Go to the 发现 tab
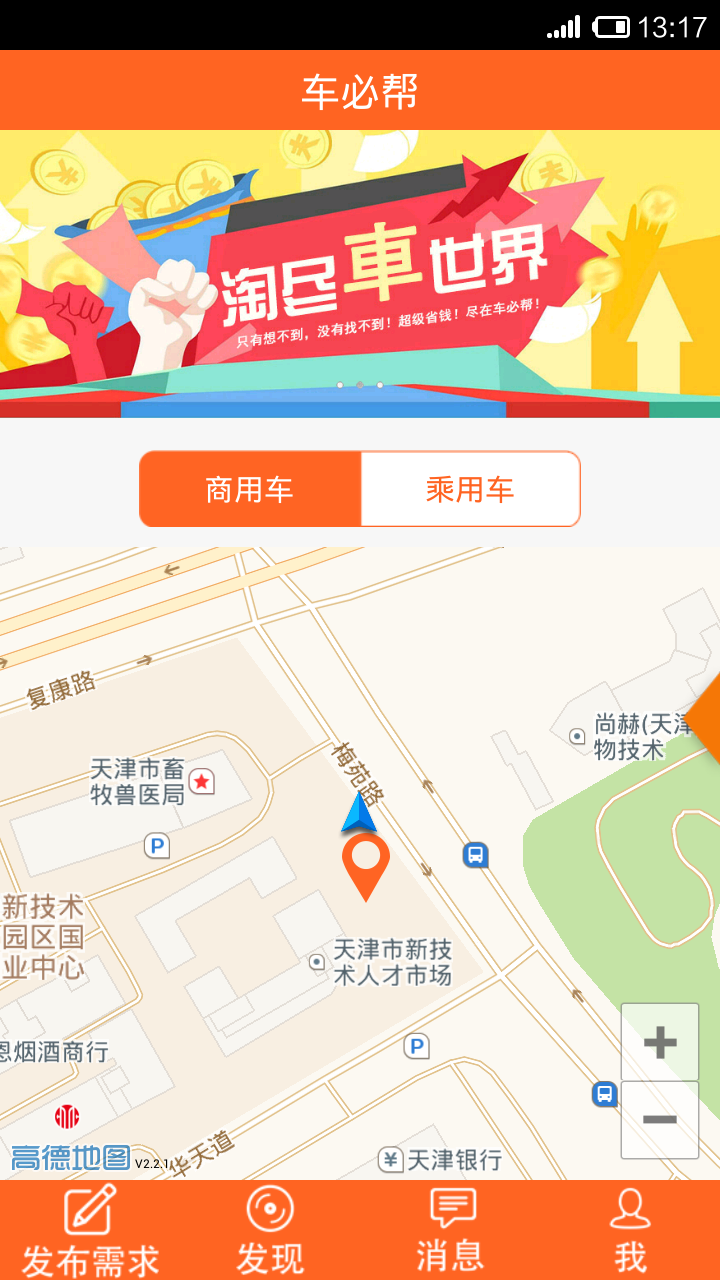 [x=270, y=1230]
